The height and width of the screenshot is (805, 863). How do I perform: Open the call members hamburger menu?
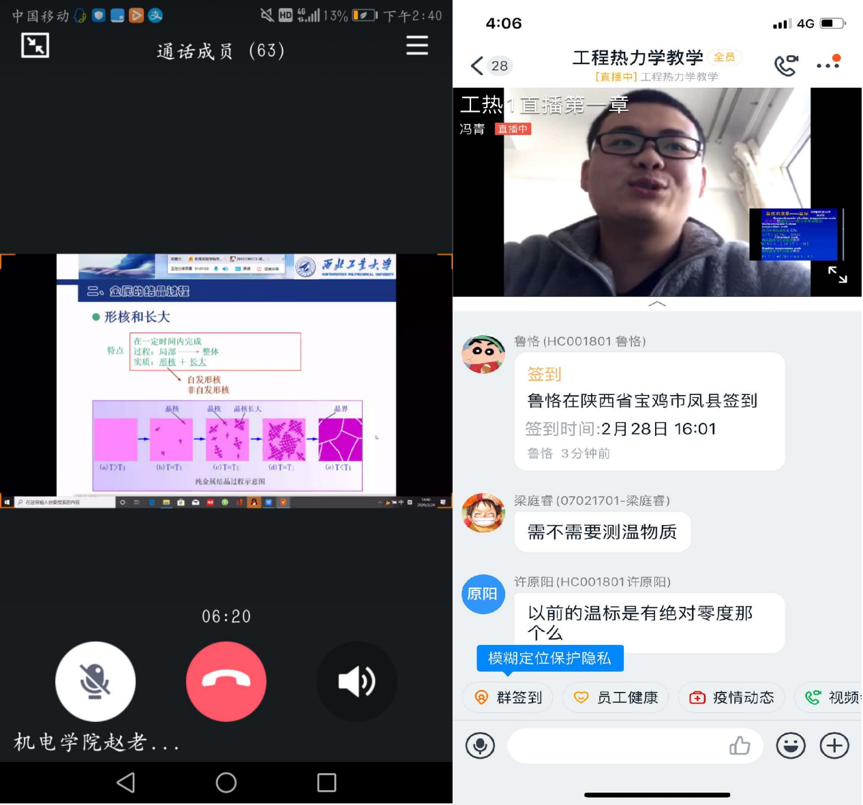[417, 46]
